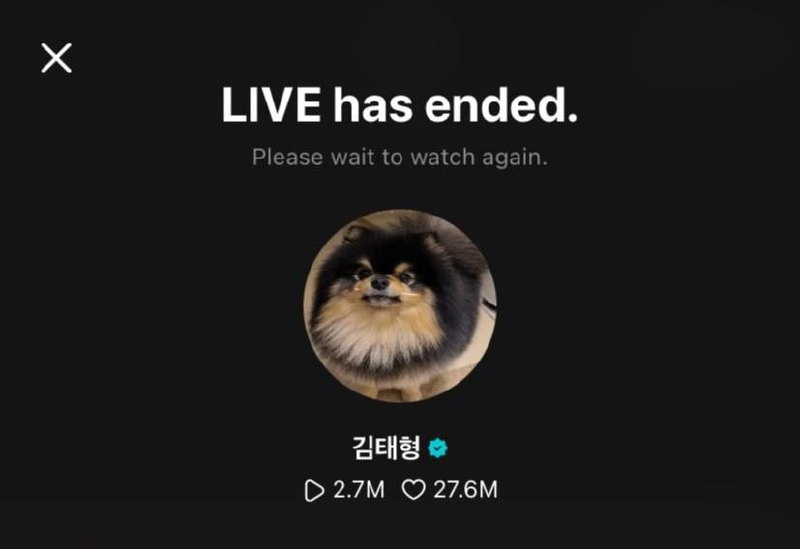Close the LIVE has ended screen
Viewport: 800px width, 549px height.
tap(56, 58)
